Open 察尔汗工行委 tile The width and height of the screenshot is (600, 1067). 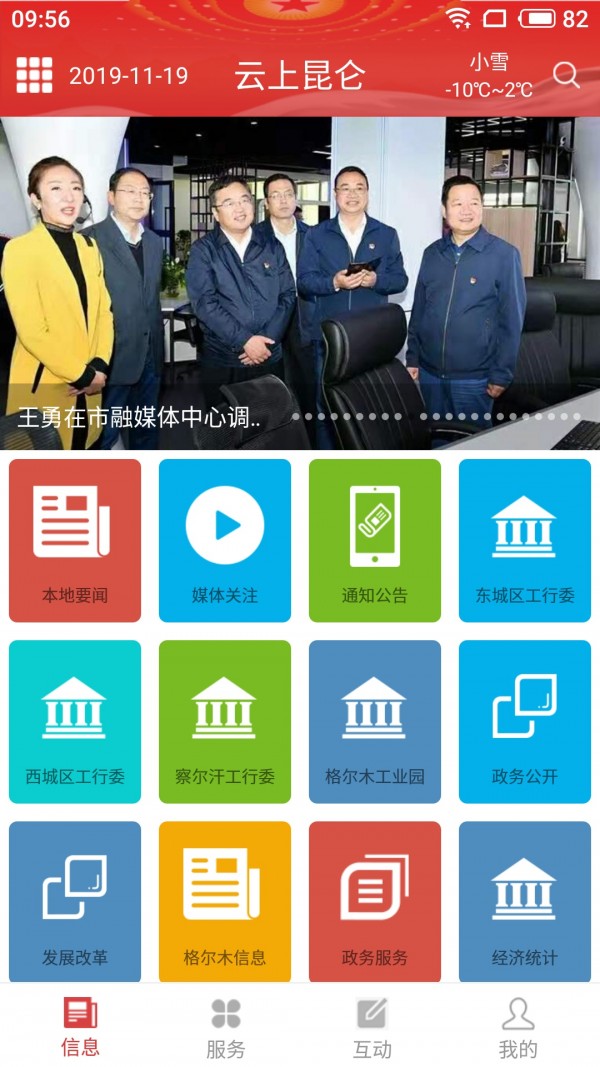(x=224, y=721)
